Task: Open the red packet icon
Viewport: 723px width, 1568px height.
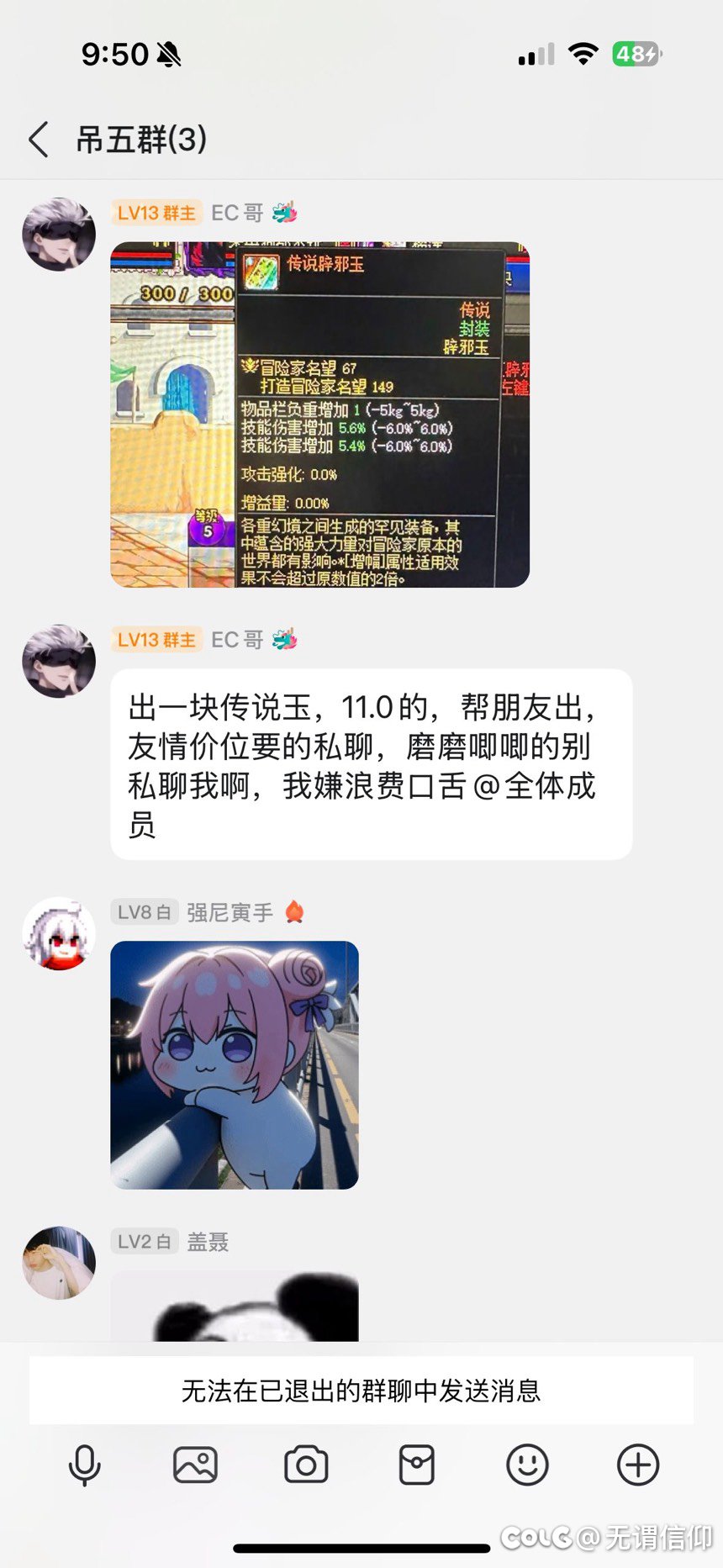Action: click(x=416, y=1465)
